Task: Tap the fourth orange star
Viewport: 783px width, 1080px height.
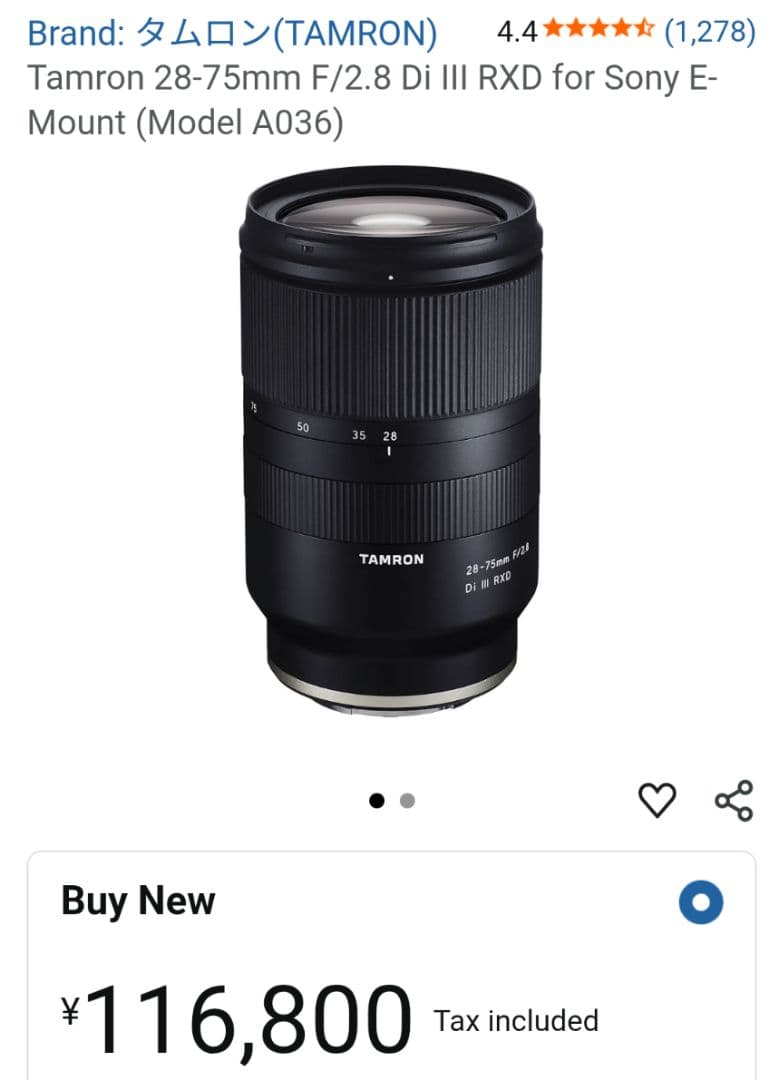Action: [622, 31]
